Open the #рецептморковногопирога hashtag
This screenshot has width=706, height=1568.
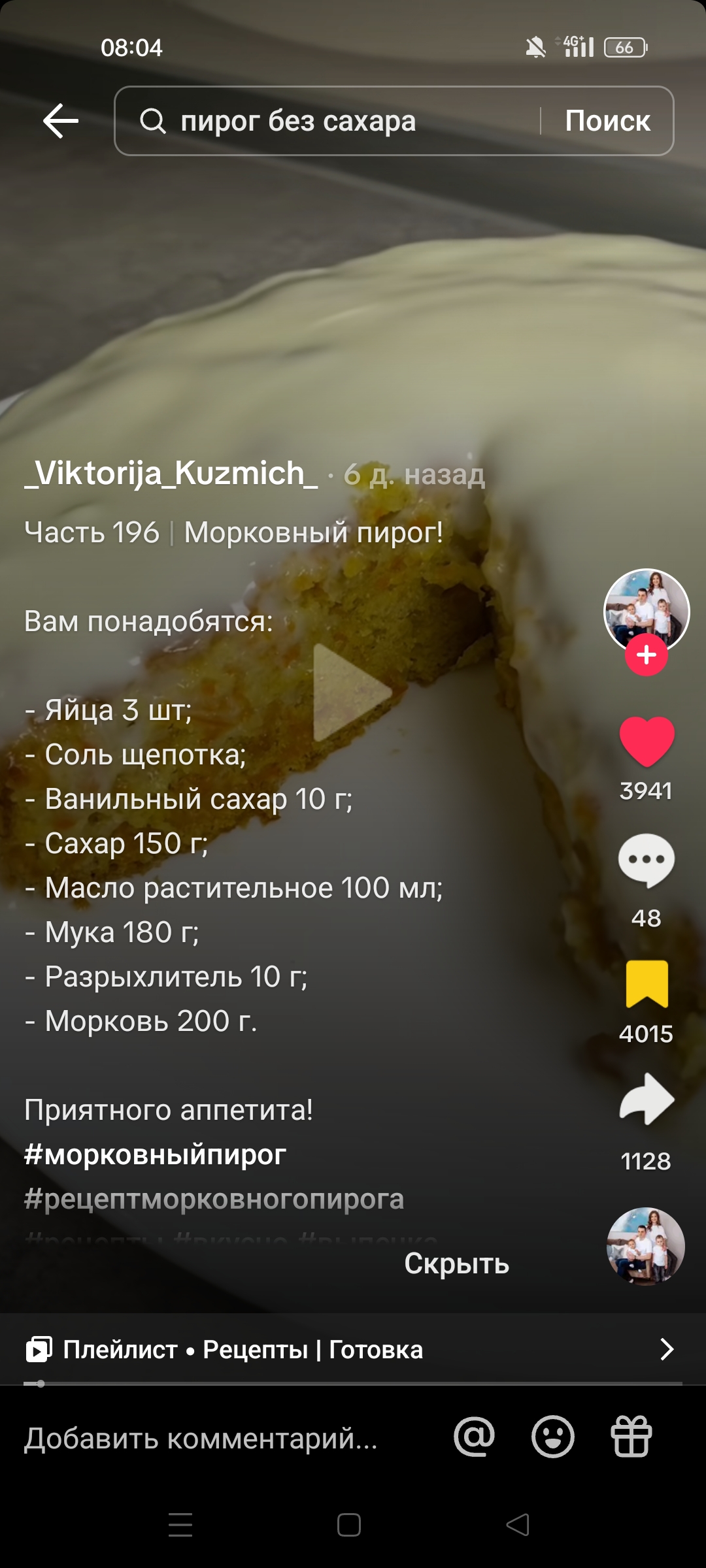pos(214,1199)
